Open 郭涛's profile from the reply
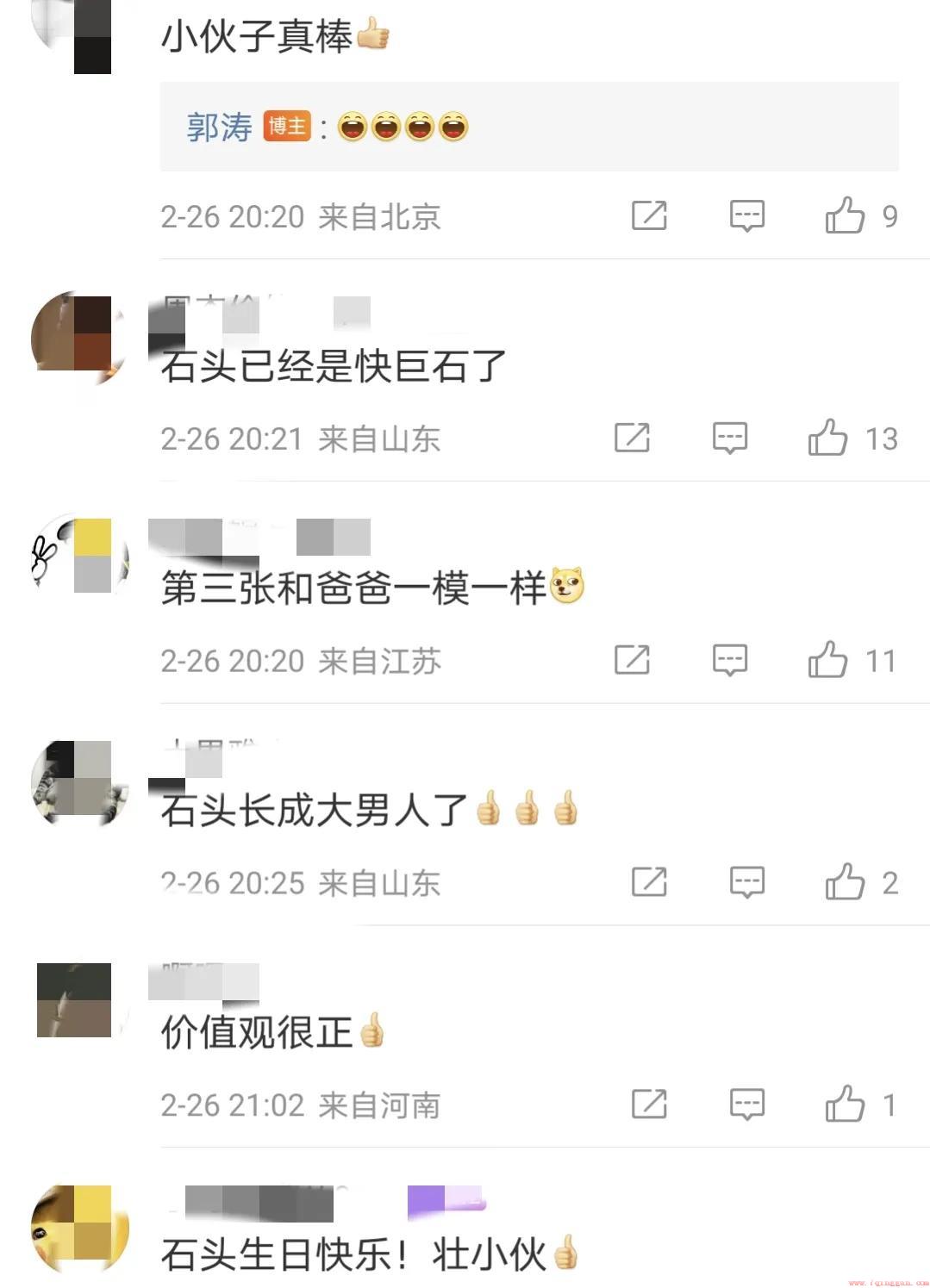The width and height of the screenshot is (930, 1288). [219, 128]
